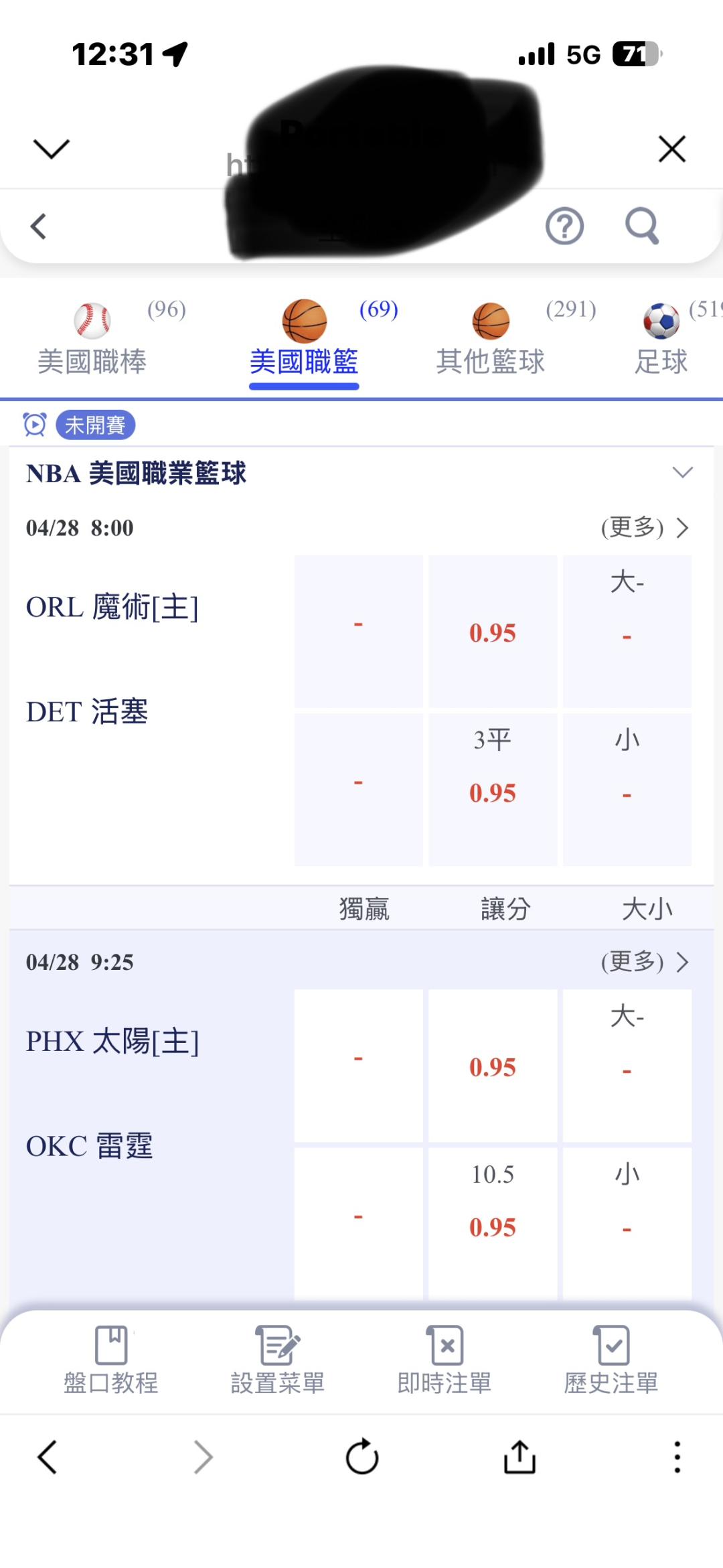Reload the page in browser toolbar
The height and width of the screenshot is (1568, 723).
coord(362,1457)
